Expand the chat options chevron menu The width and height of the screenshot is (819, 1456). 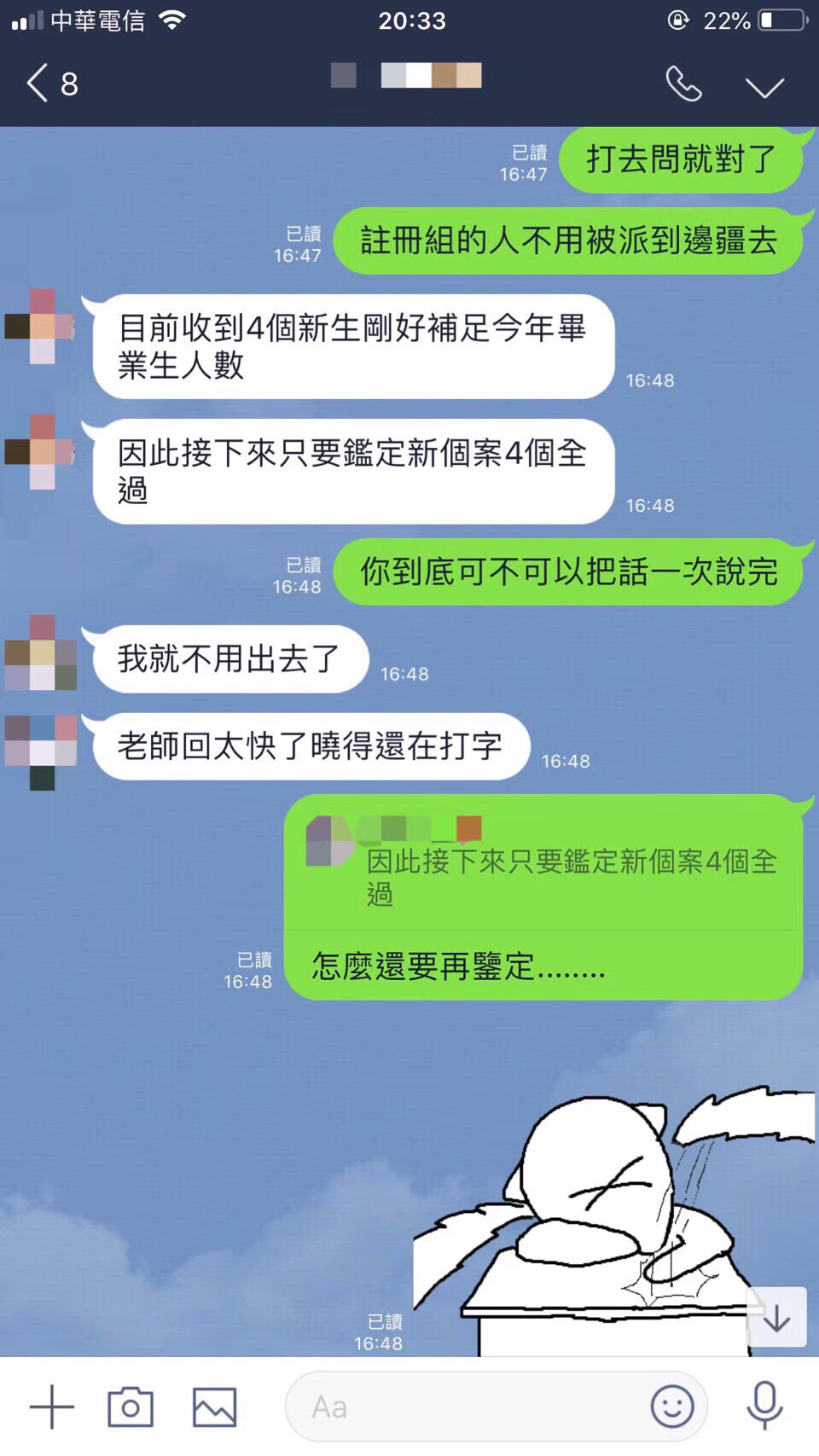click(764, 86)
